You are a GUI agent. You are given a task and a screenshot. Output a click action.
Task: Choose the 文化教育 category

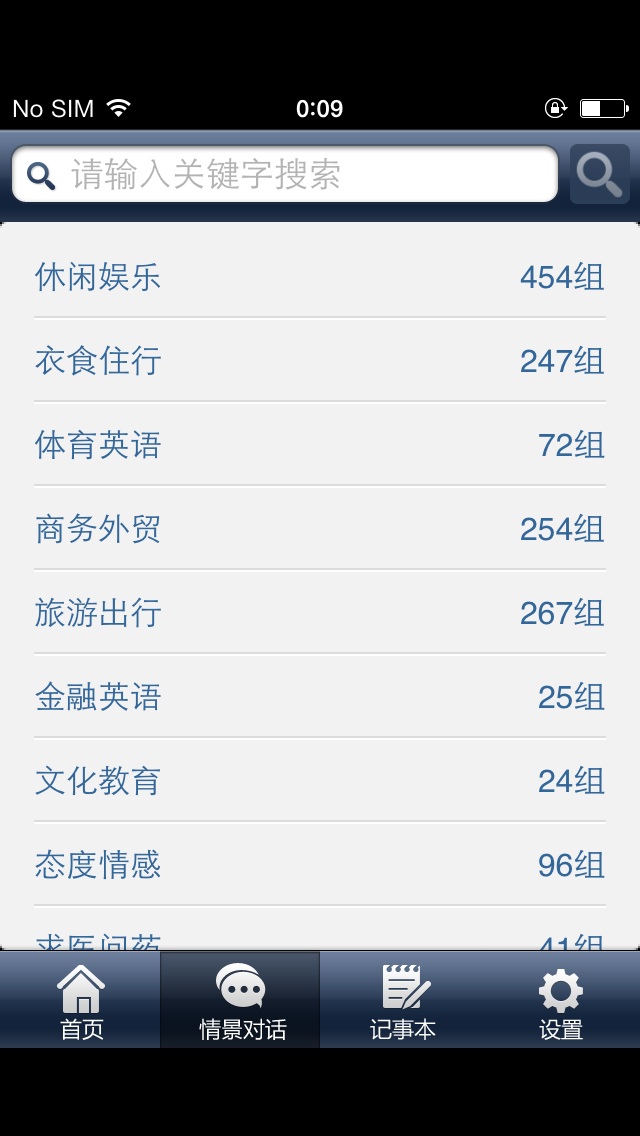pyautogui.click(x=320, y=781)
